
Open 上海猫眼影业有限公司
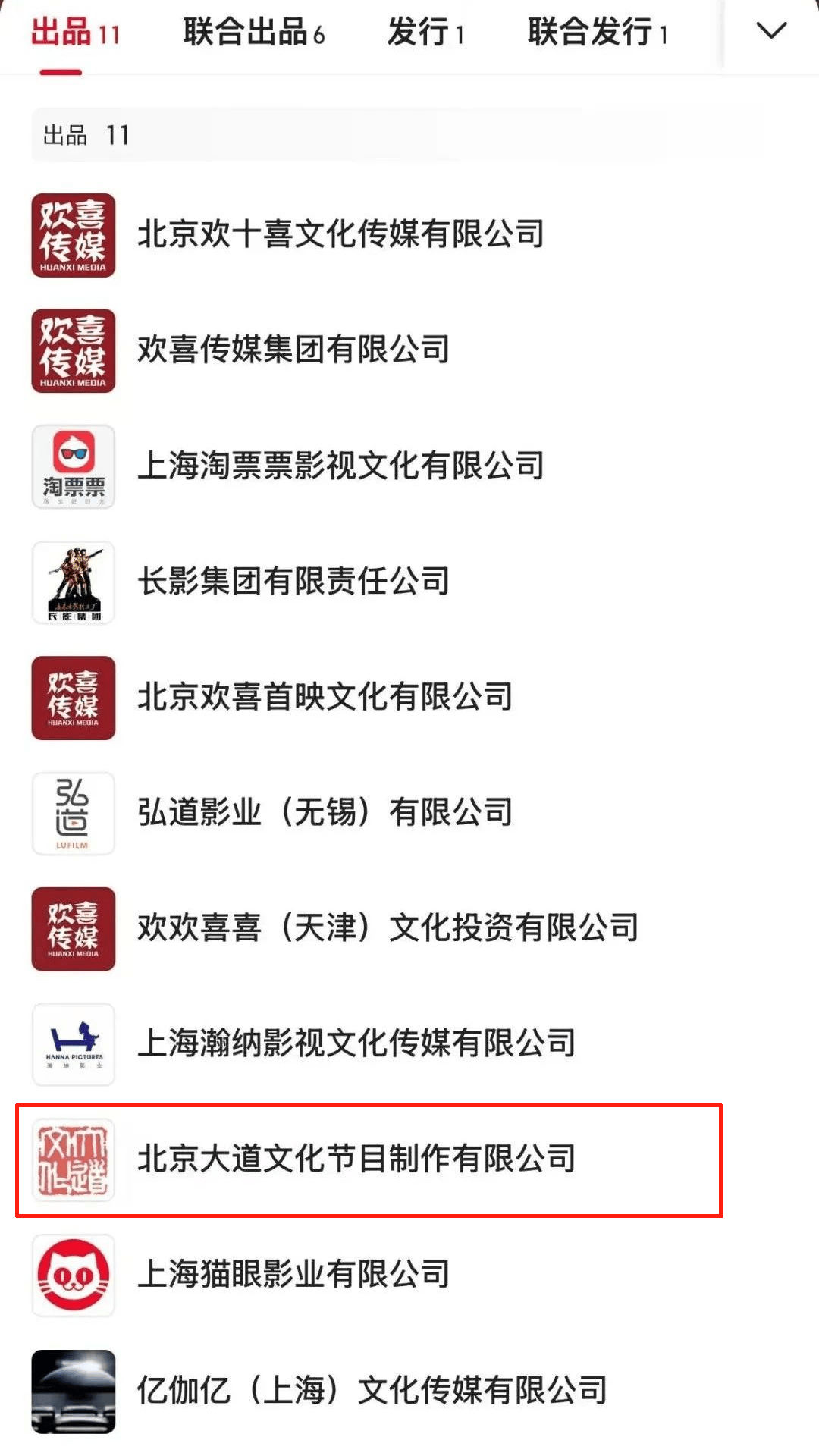pyautogui.click(x=293, y=1275)
